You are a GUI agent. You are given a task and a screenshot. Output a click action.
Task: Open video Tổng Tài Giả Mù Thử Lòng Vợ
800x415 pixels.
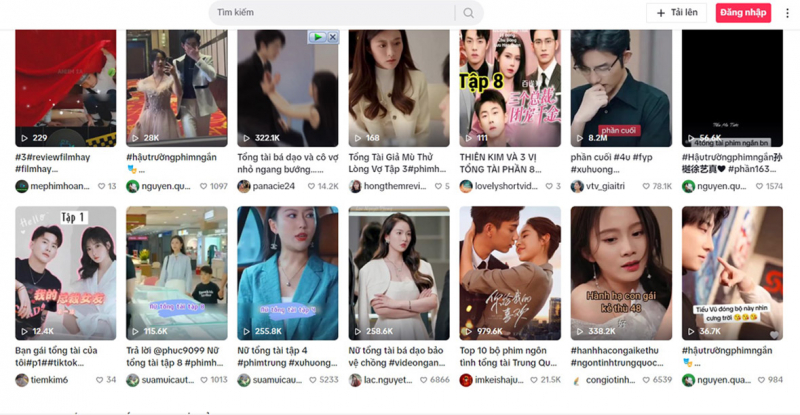tap(398, 88)
